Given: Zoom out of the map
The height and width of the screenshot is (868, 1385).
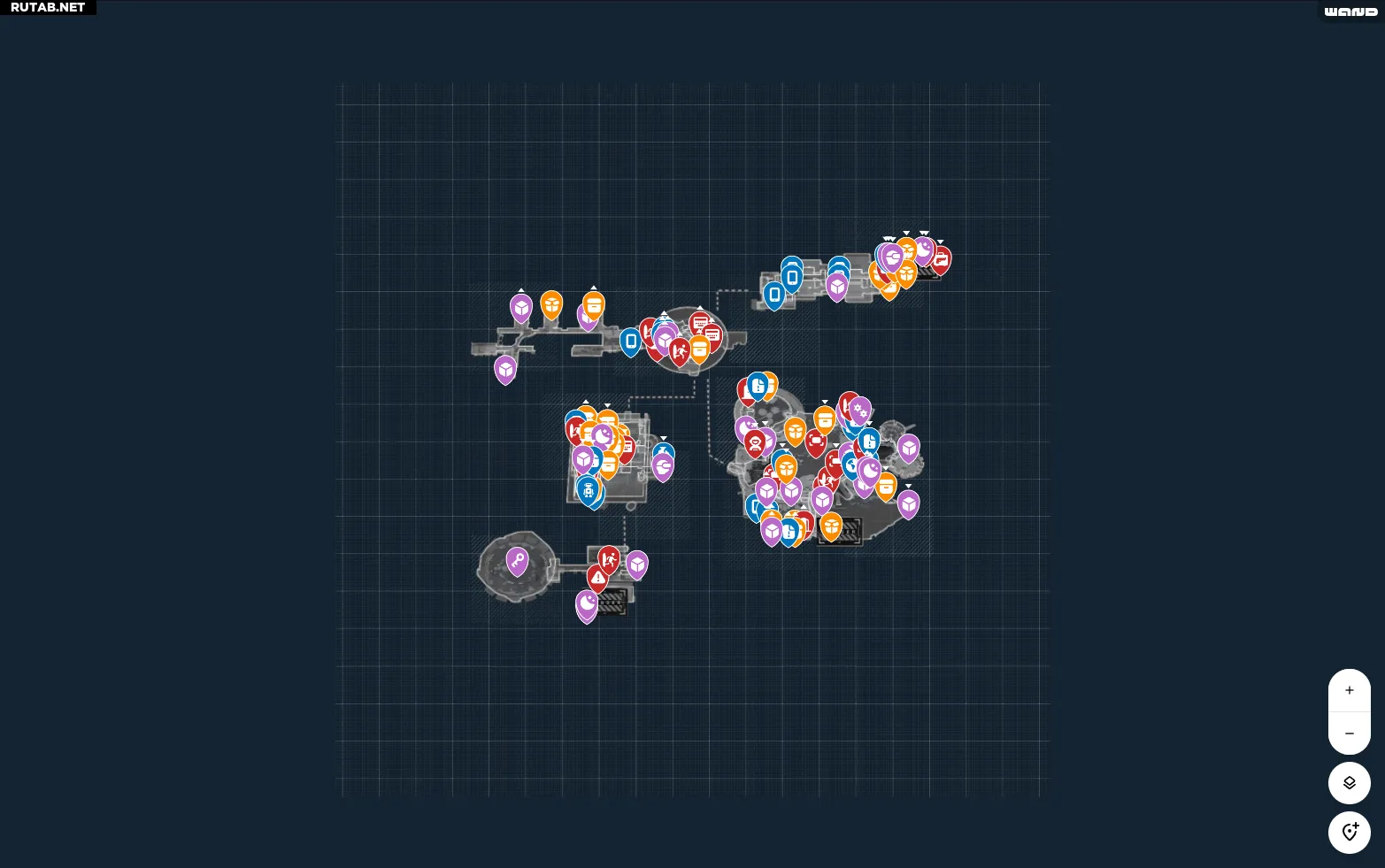Looking at the screenshot, I should tap(1349, 734).
